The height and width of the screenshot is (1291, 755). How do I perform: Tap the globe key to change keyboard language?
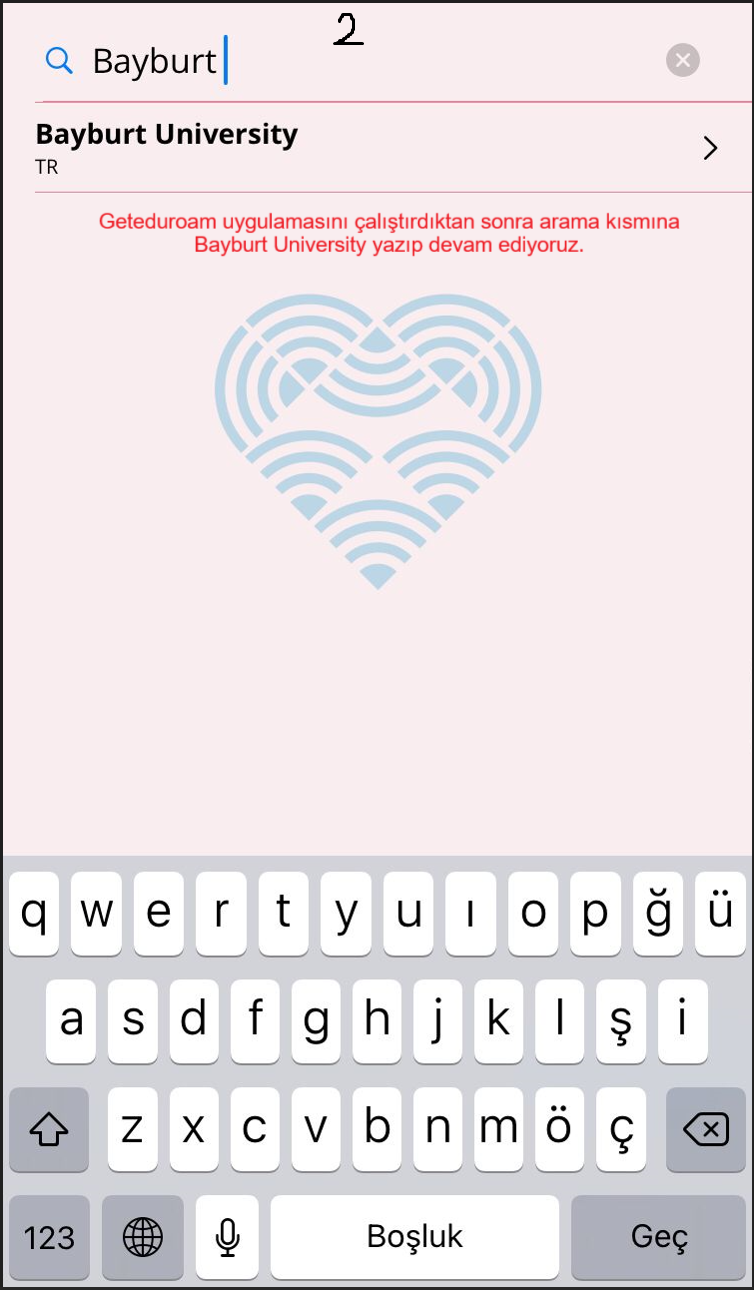pyautogui.click(x=142, y=1237)
